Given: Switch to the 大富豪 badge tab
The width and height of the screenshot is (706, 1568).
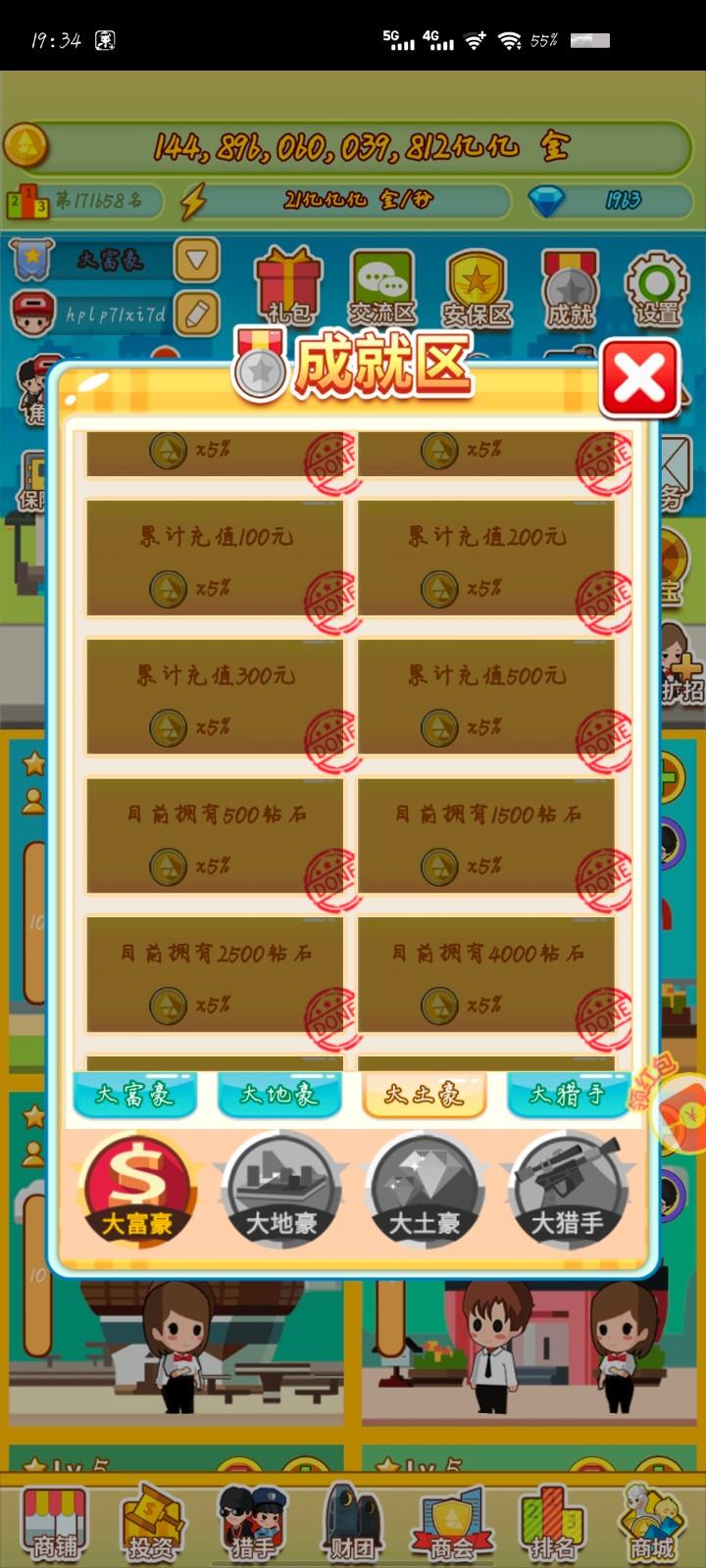Looking at the screenshot, I should [x=136, y=1189].
